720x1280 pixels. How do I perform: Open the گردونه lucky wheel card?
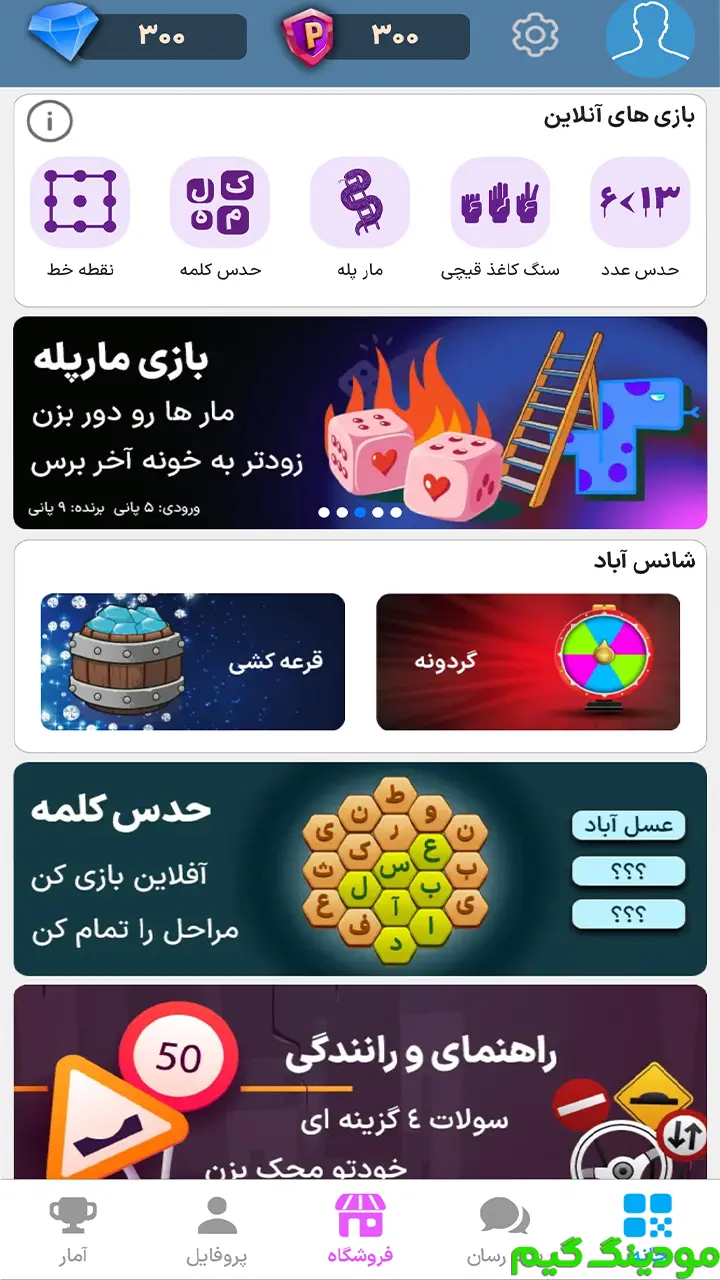tap(528, 662)
